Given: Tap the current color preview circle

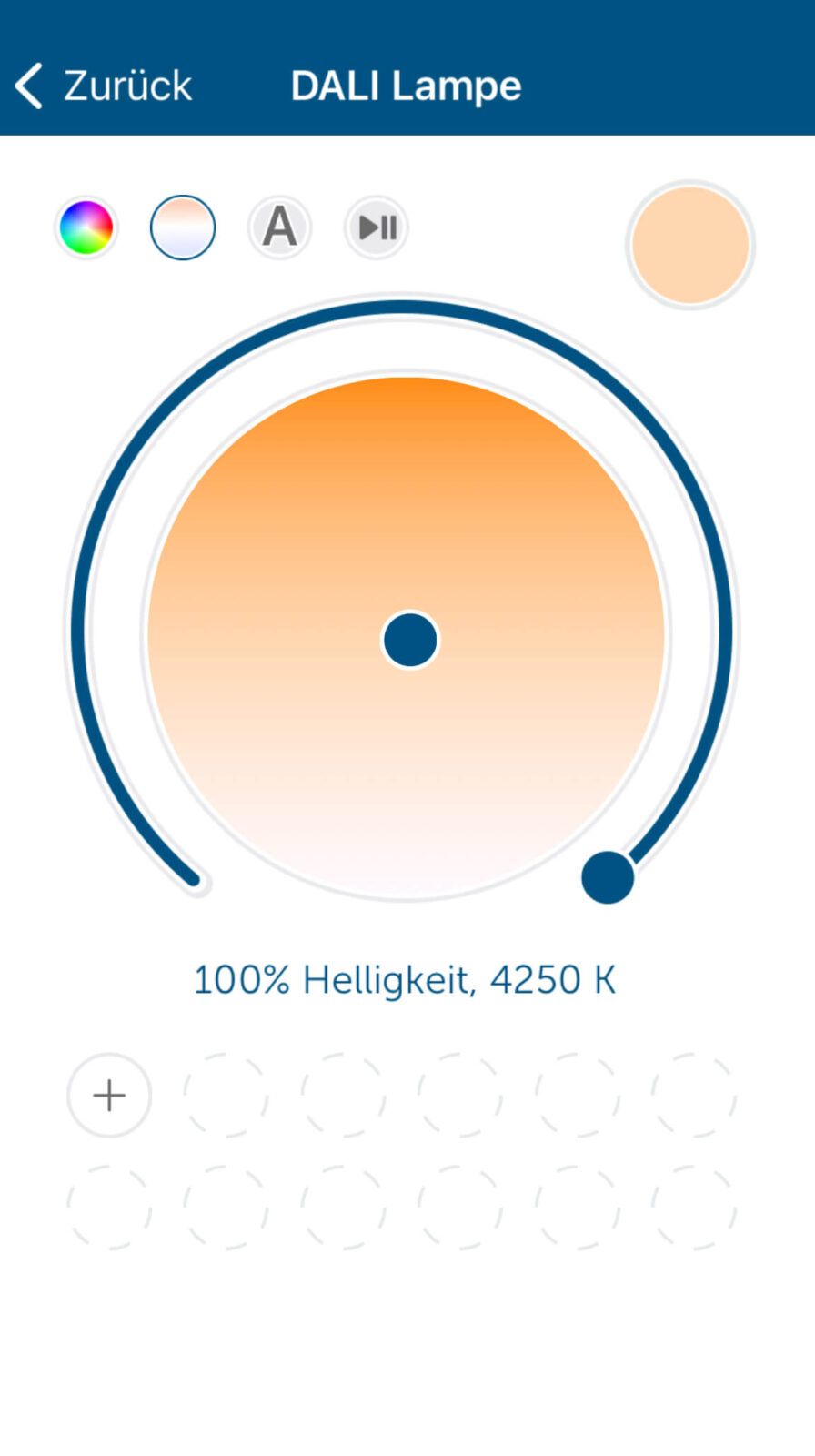Looking at the screenshot, I should pyautogui.click(x=690, y=245).
